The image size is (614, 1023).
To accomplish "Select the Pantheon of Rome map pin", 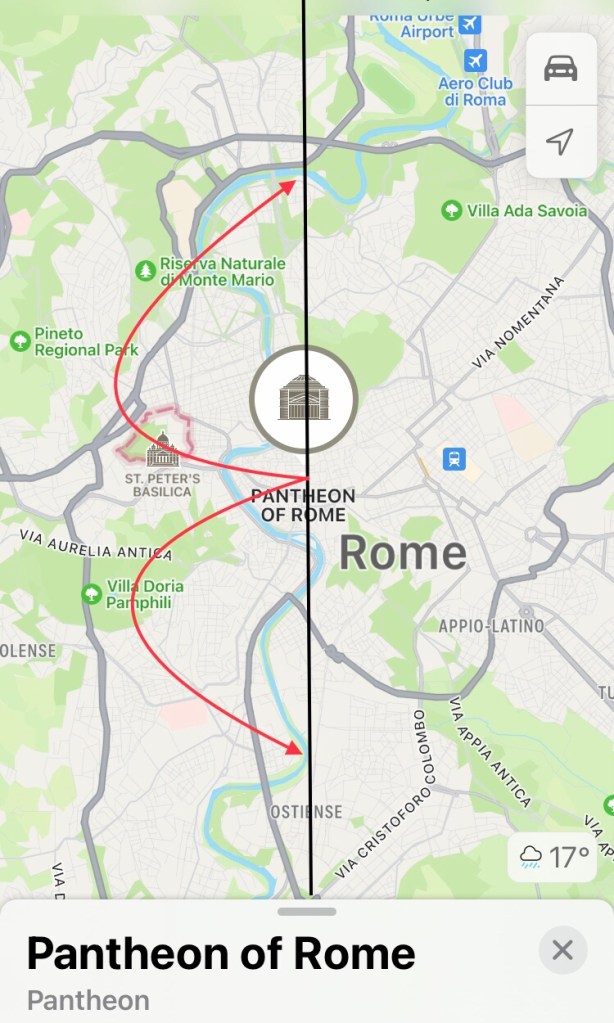I will (x=303, y=398).
